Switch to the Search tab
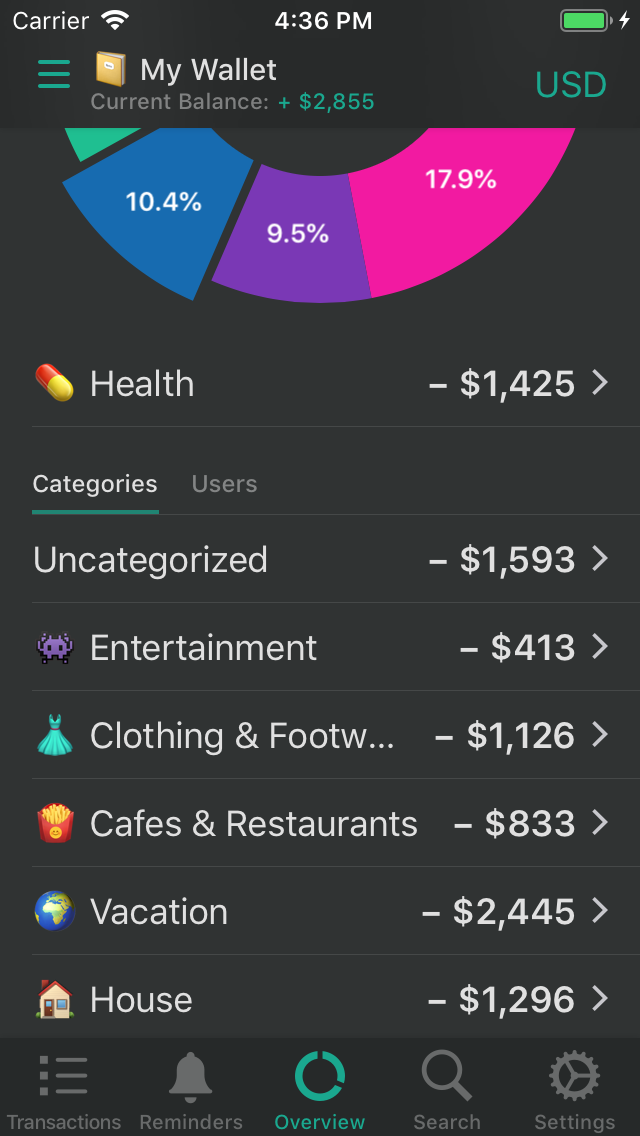Image resolution: width=640 pixels, height=1136 pixels. [x=447, y=1090]
